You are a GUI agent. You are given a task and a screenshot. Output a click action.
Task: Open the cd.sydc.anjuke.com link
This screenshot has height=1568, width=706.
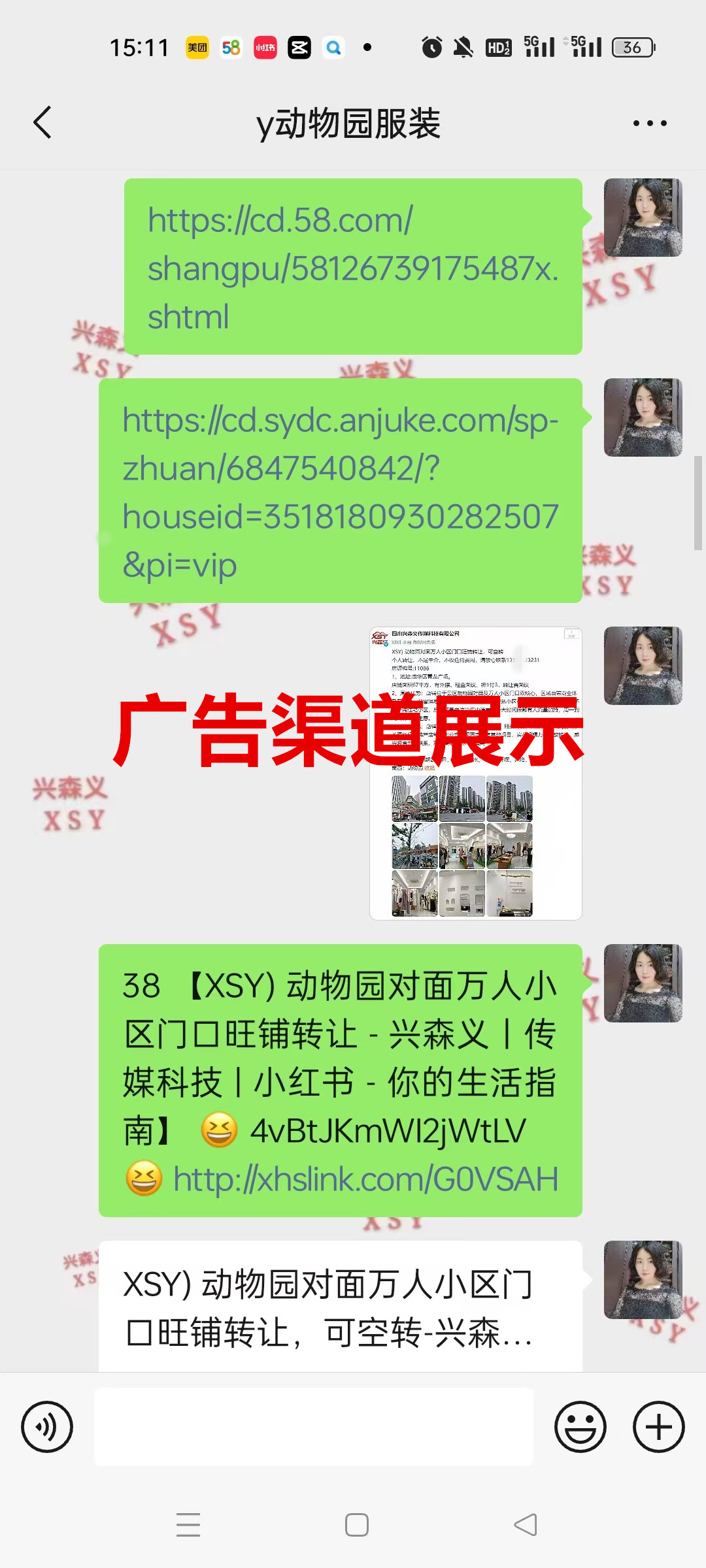tap(340, 491)
